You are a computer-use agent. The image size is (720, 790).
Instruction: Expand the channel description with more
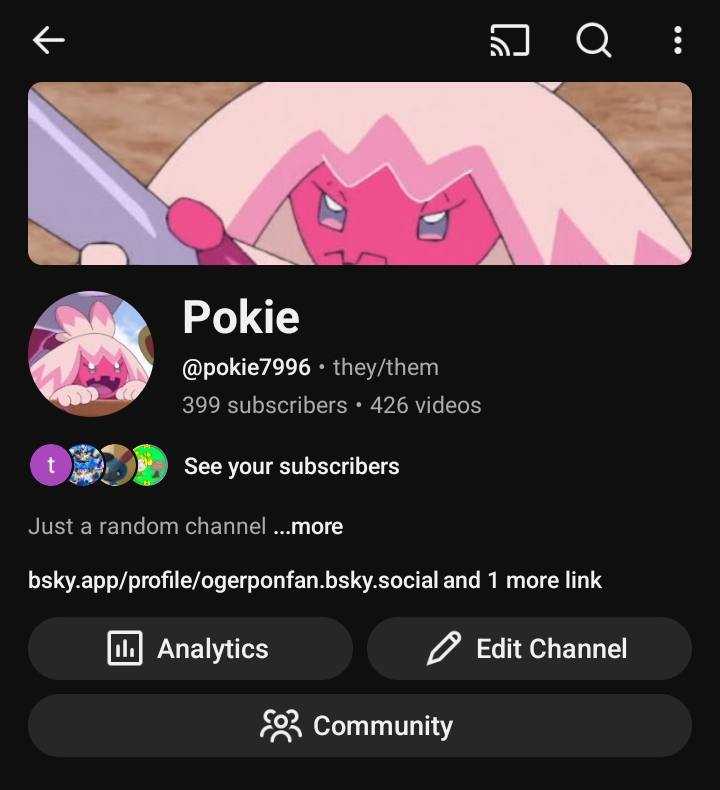tap(308, 526)
